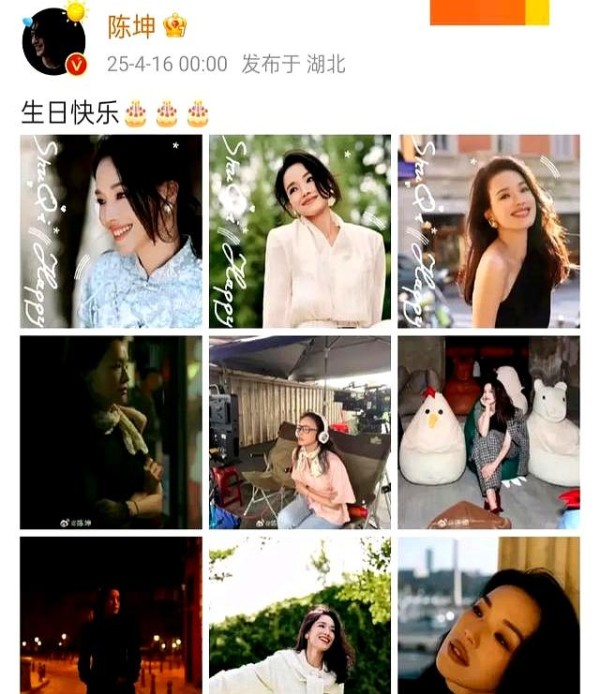Open the close-up photo with city skyline
Viewport: 600px width, 694px height.
(x=489, y=615)
